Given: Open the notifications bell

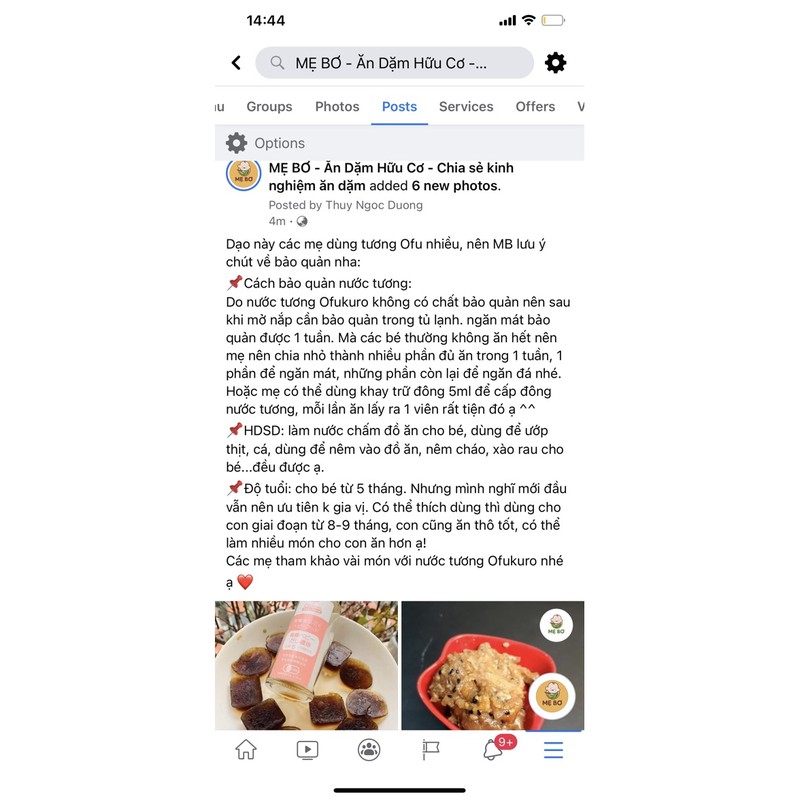Looking at the screenshot, I should [493, 750].
